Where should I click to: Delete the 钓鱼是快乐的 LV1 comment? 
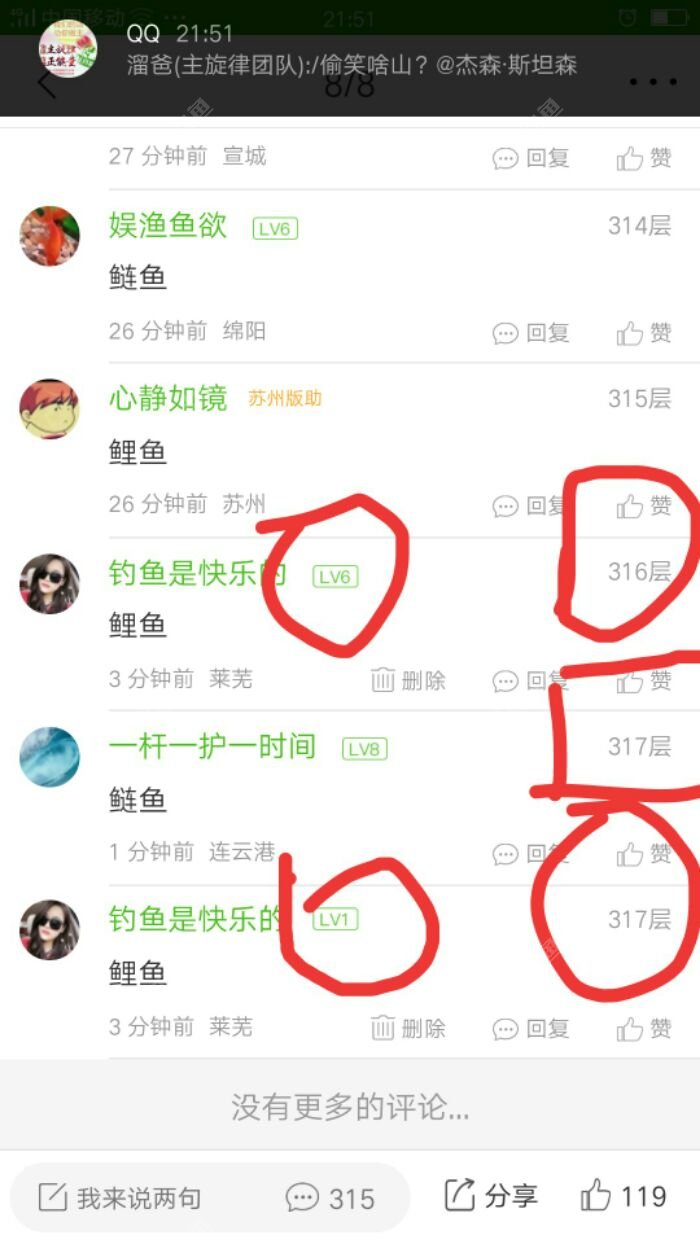[x=408, y=1028]
